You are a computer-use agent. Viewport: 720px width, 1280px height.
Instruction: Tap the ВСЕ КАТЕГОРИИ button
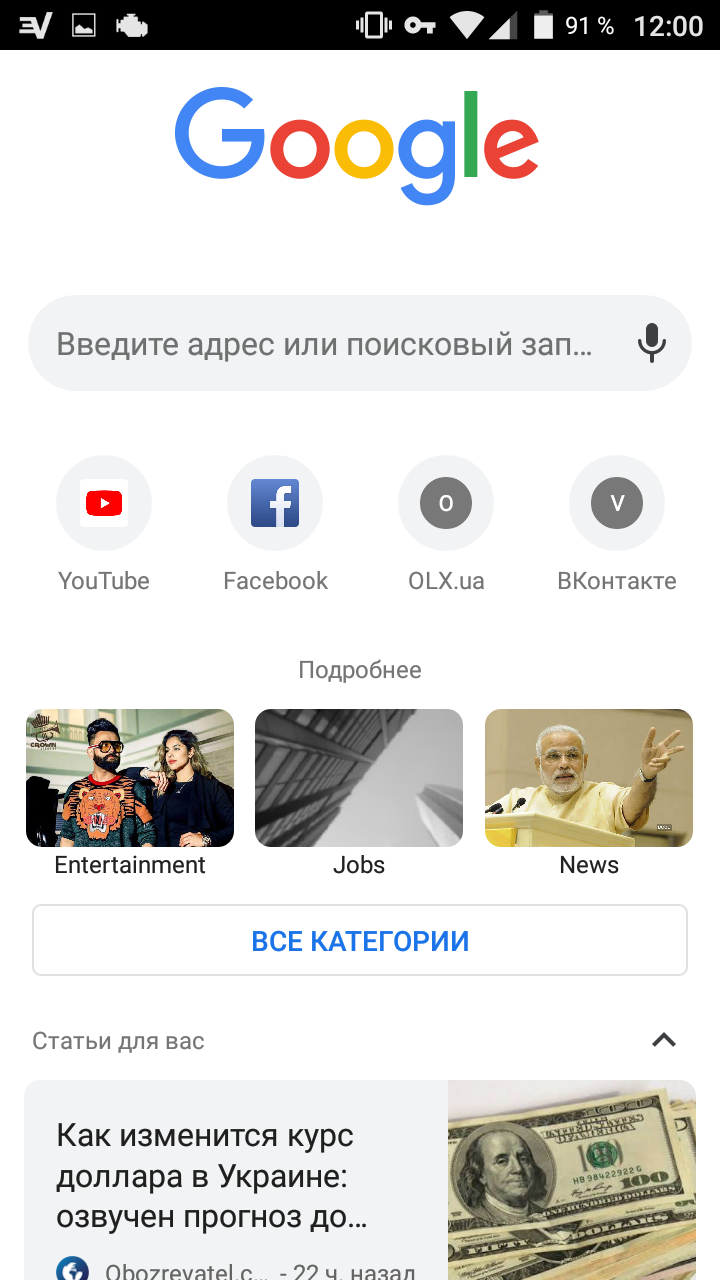click(x=360, y=940)
